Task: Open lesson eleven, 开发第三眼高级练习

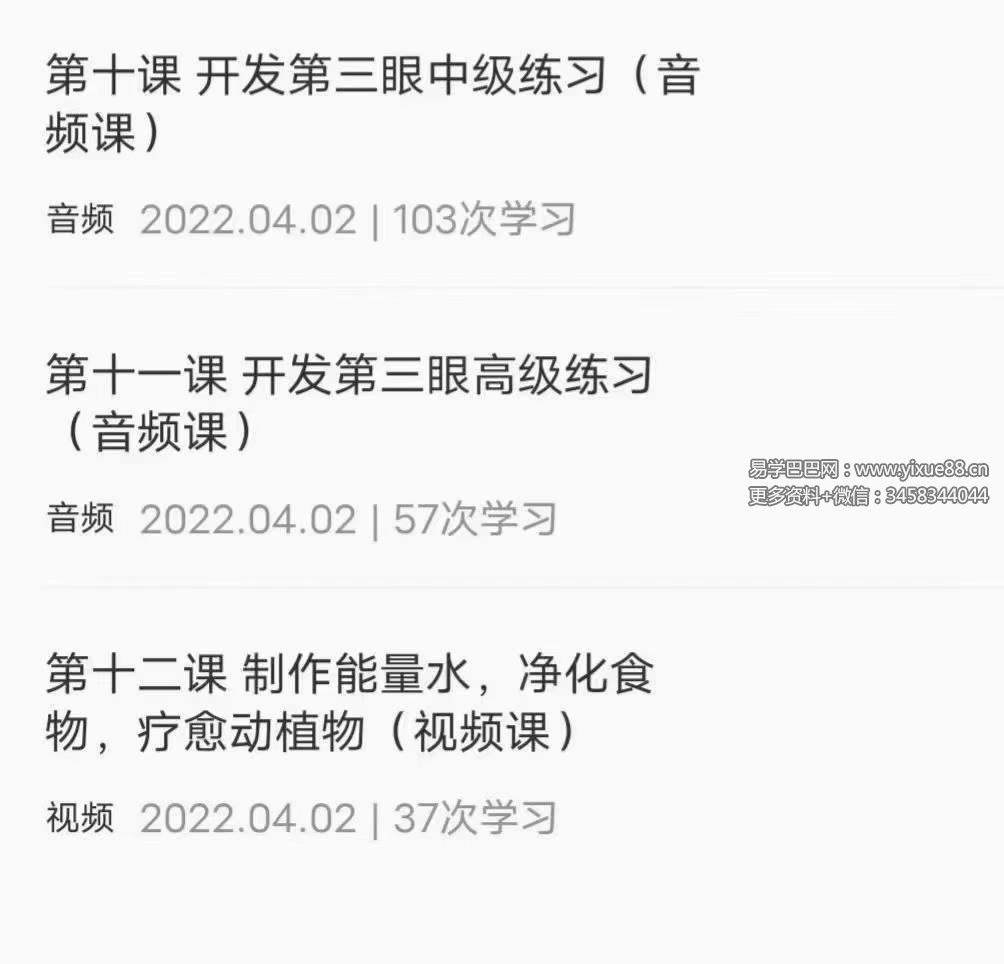Action: (349, 404)
